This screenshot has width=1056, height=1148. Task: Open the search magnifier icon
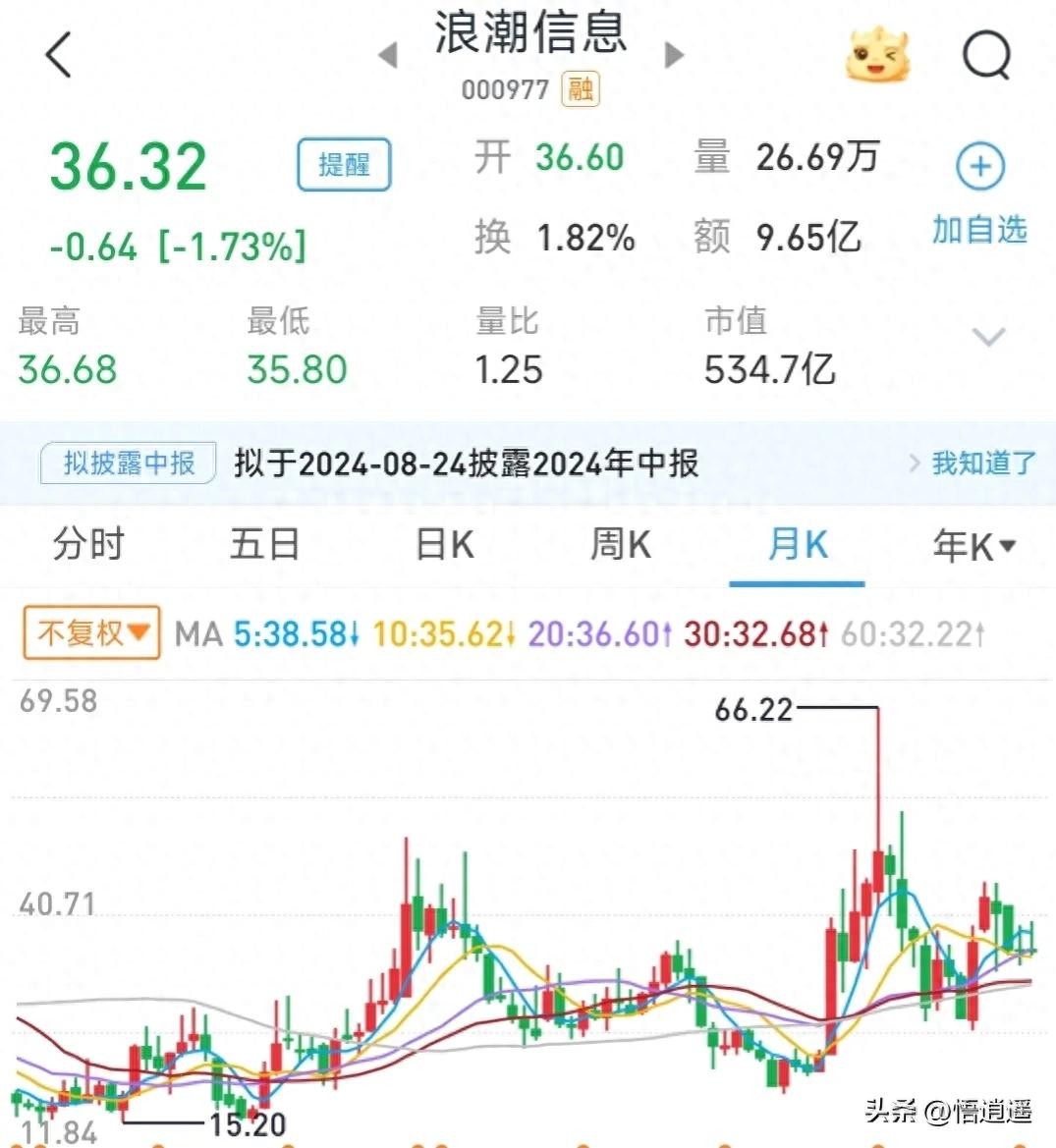986,56
